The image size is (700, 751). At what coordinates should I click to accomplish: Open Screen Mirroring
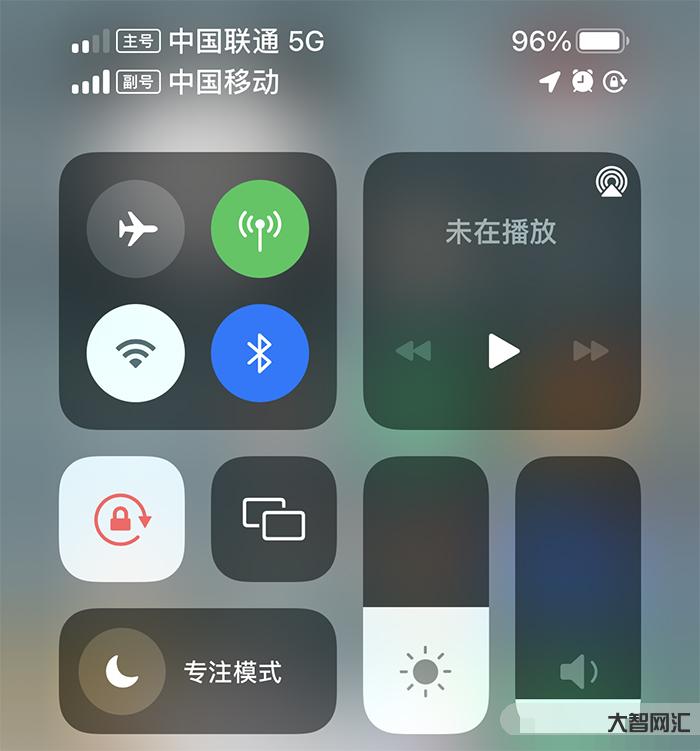(274, 519)
